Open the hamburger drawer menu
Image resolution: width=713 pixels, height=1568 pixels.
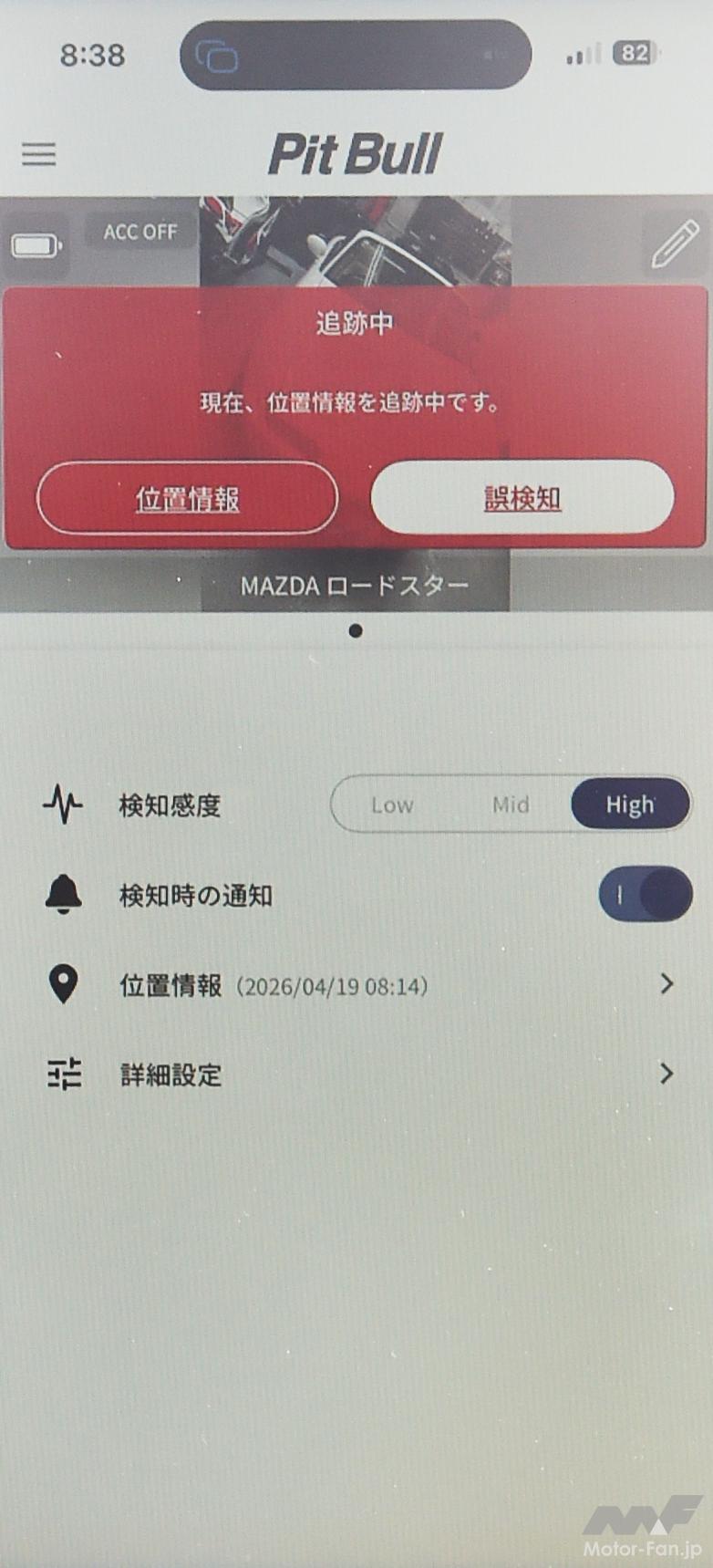coord(39,153)
